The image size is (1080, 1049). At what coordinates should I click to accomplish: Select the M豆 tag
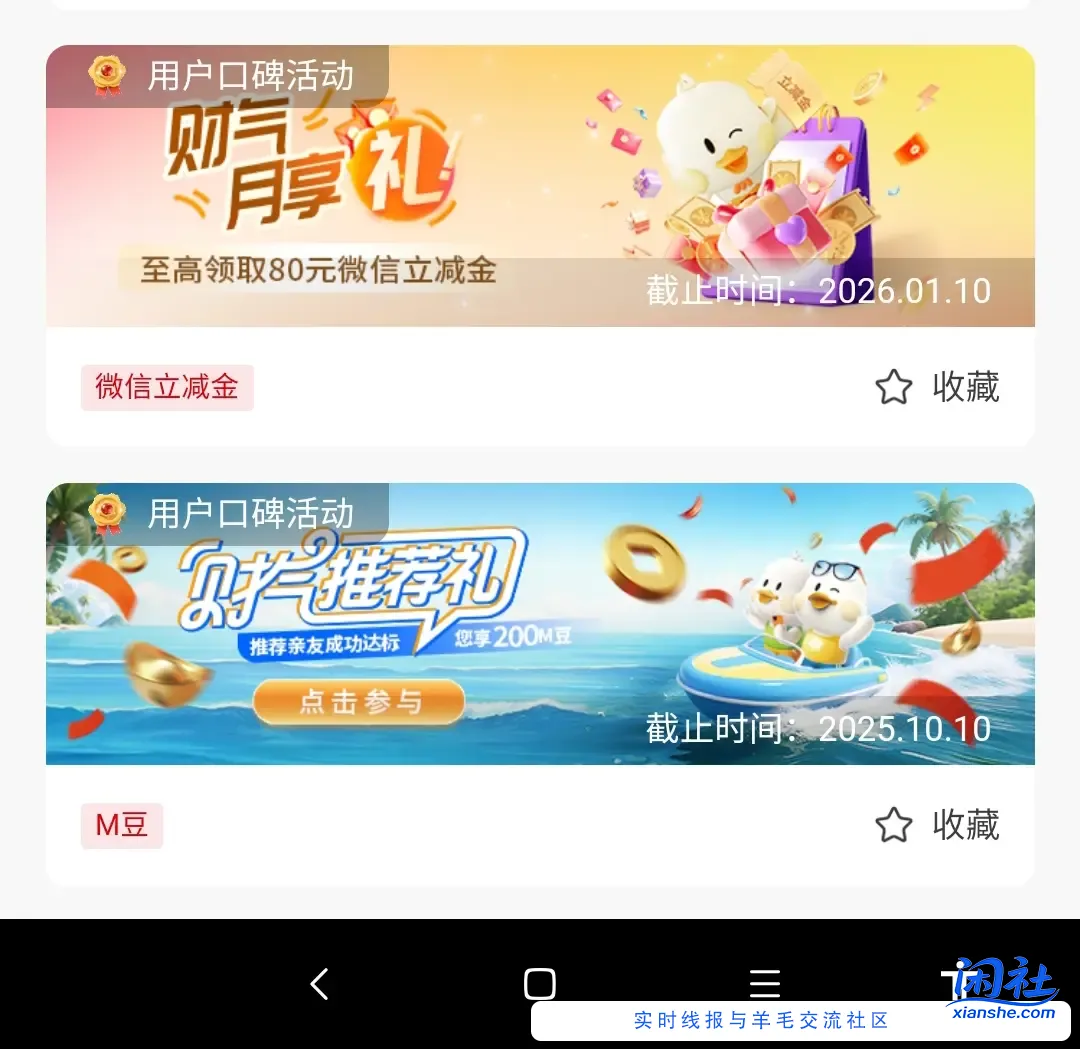(x=122, y=826)
